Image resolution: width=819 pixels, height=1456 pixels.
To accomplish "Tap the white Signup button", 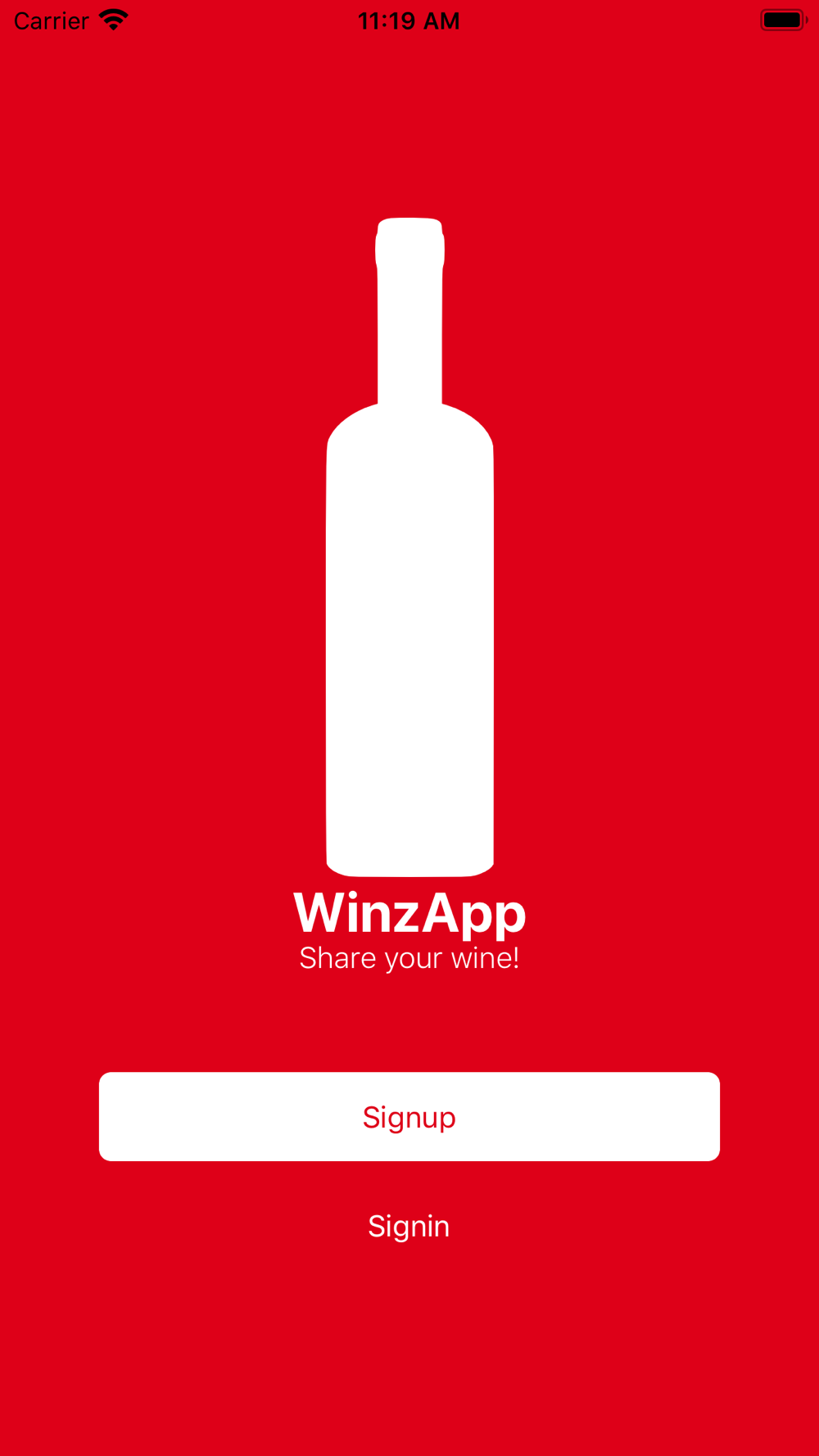I will (409, 1116).
